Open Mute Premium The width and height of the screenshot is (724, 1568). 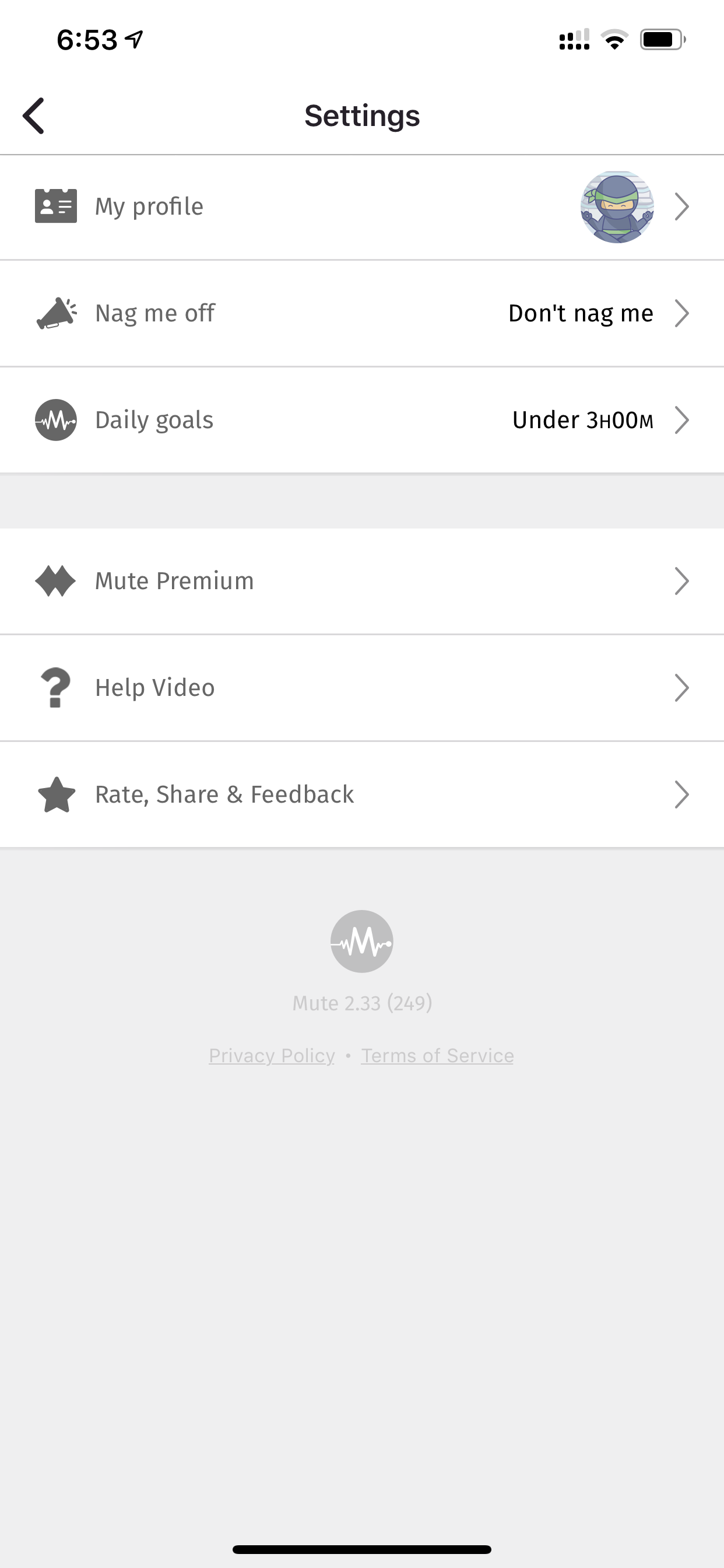(362, 582)
